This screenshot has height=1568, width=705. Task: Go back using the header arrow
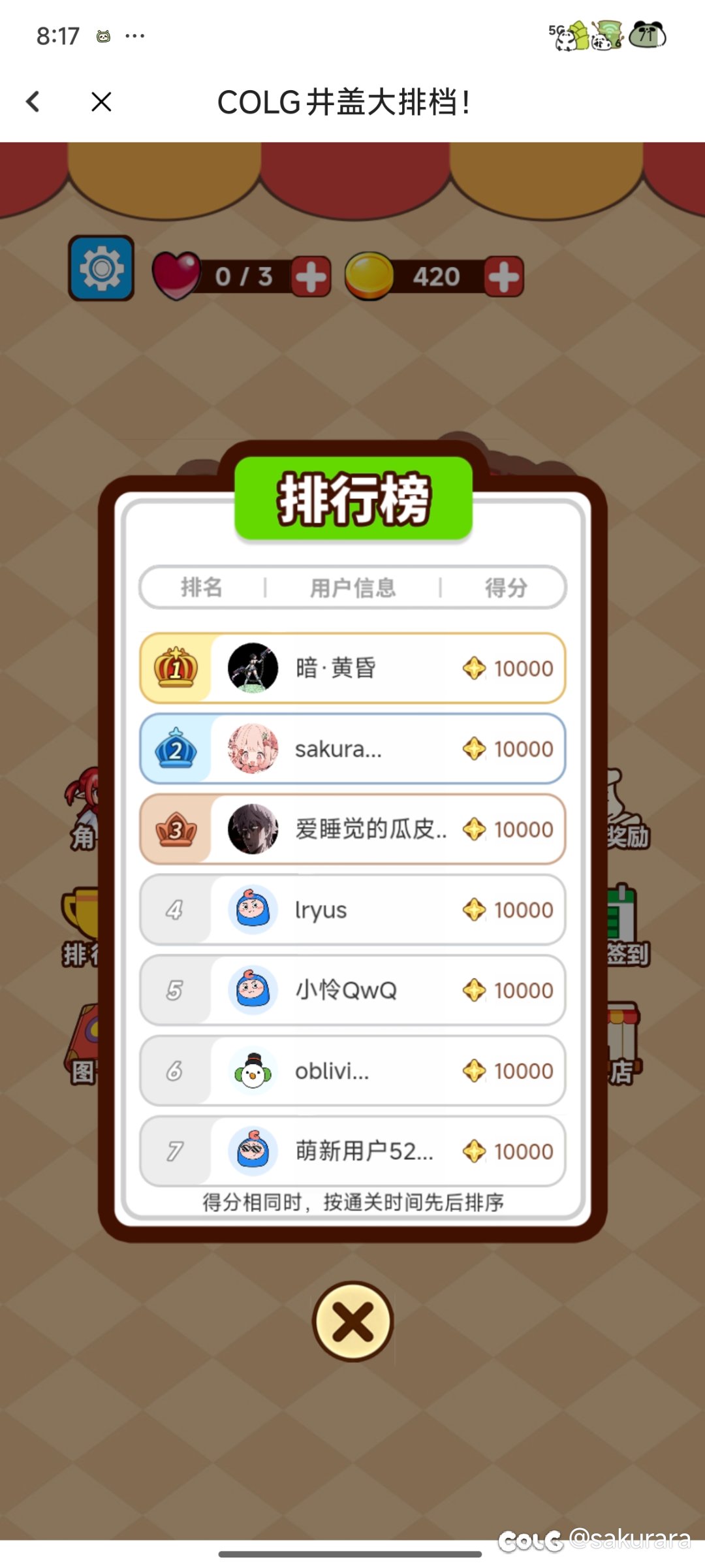[33, 102]
